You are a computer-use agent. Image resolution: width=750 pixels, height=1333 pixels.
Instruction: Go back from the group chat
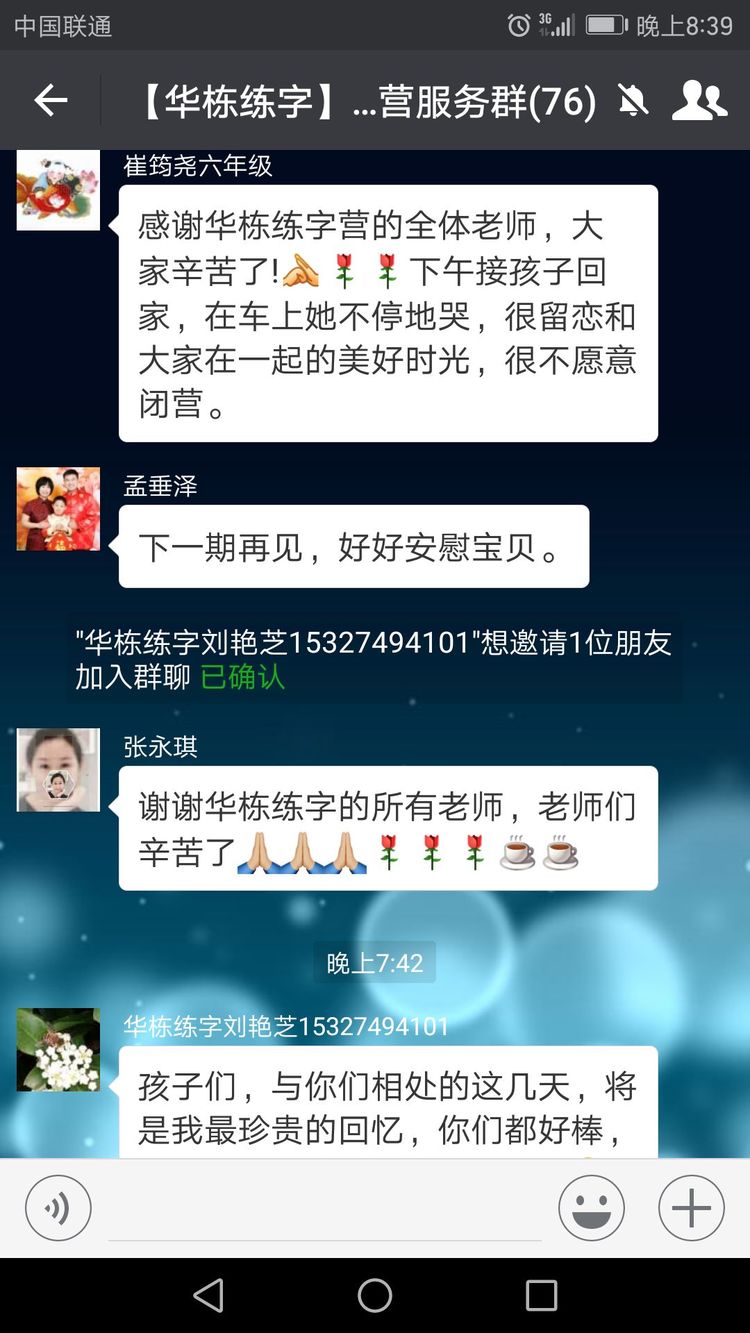click(51, 100)
